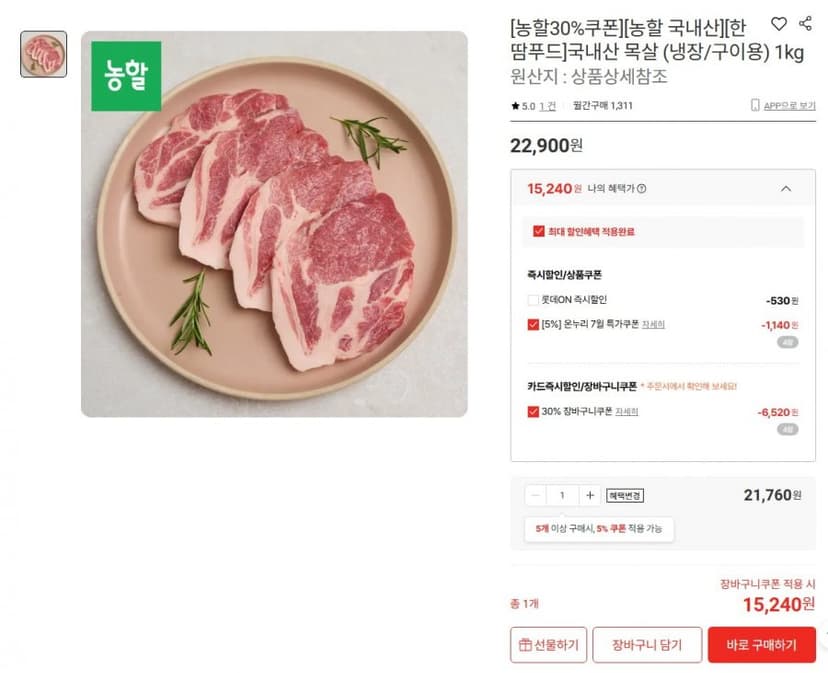Buy now with 바로 구매하기

tap(761, 644)
